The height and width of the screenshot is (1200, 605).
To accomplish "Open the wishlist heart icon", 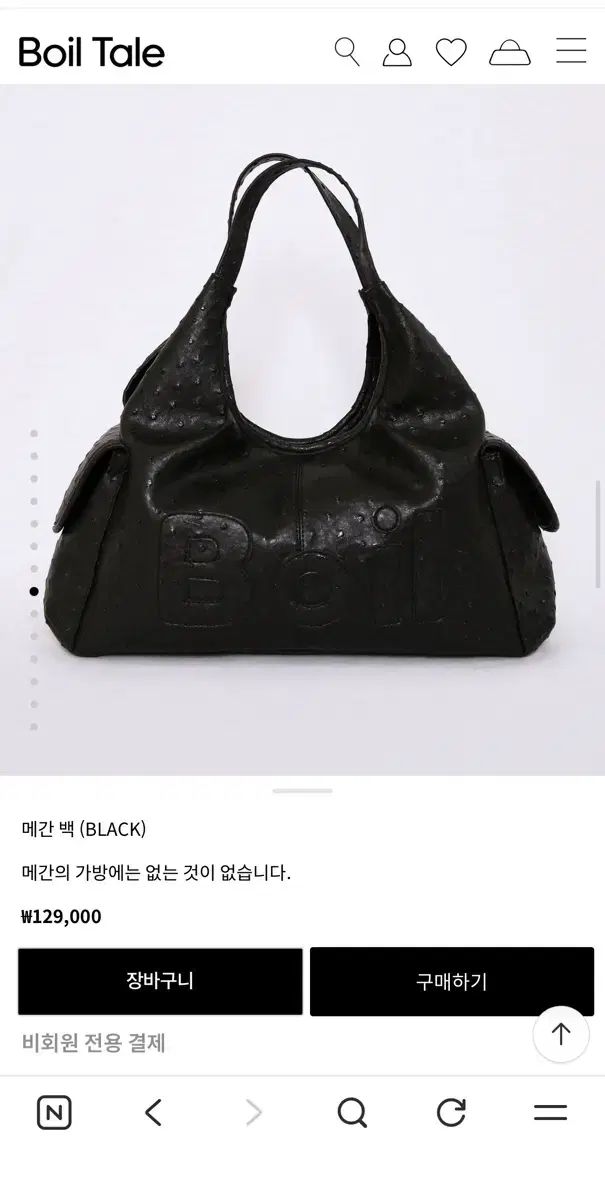I will pyautogui.click(x=451, y=52).
